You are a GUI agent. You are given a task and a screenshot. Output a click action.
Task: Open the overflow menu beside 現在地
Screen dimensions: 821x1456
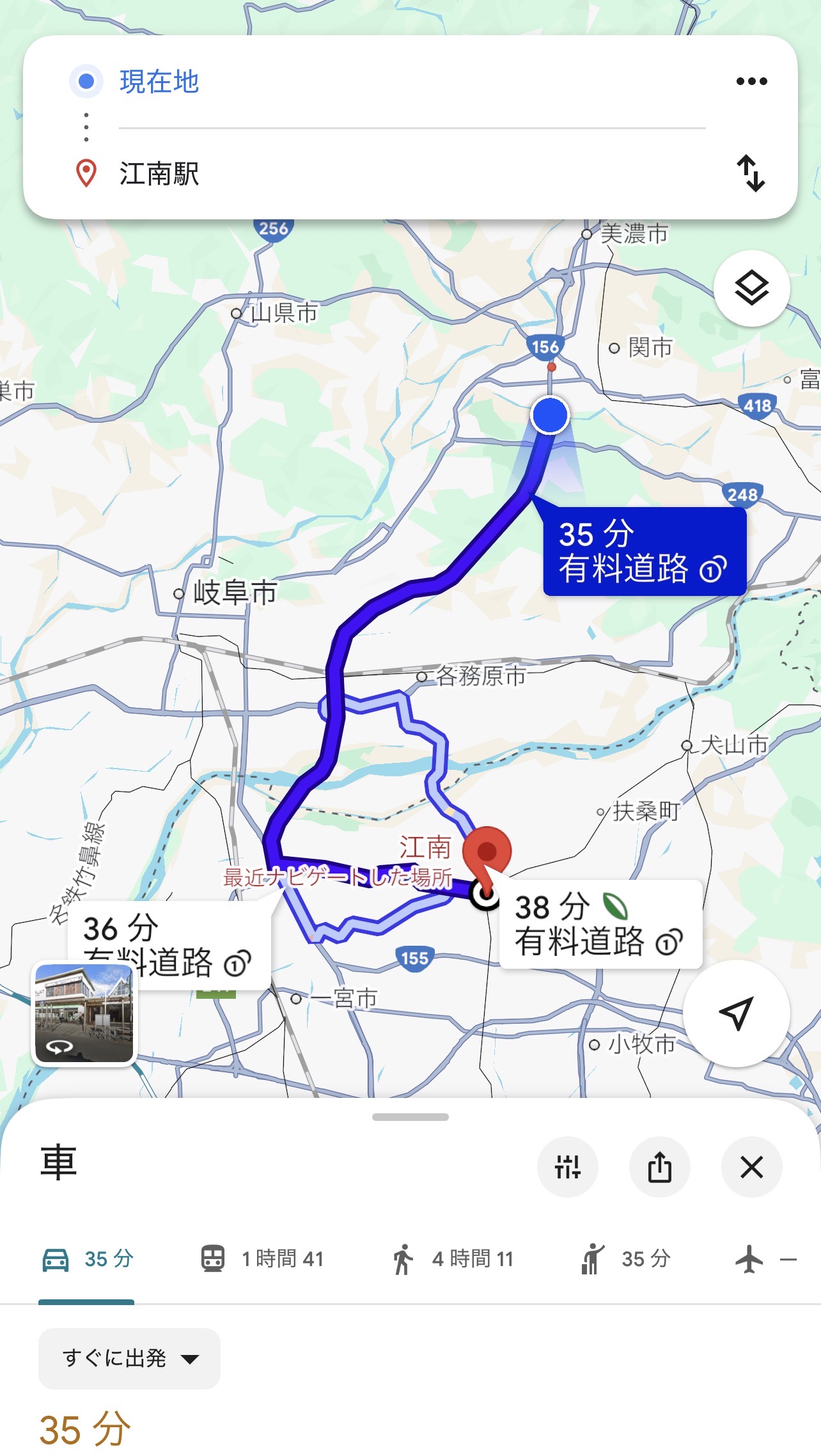751,81
